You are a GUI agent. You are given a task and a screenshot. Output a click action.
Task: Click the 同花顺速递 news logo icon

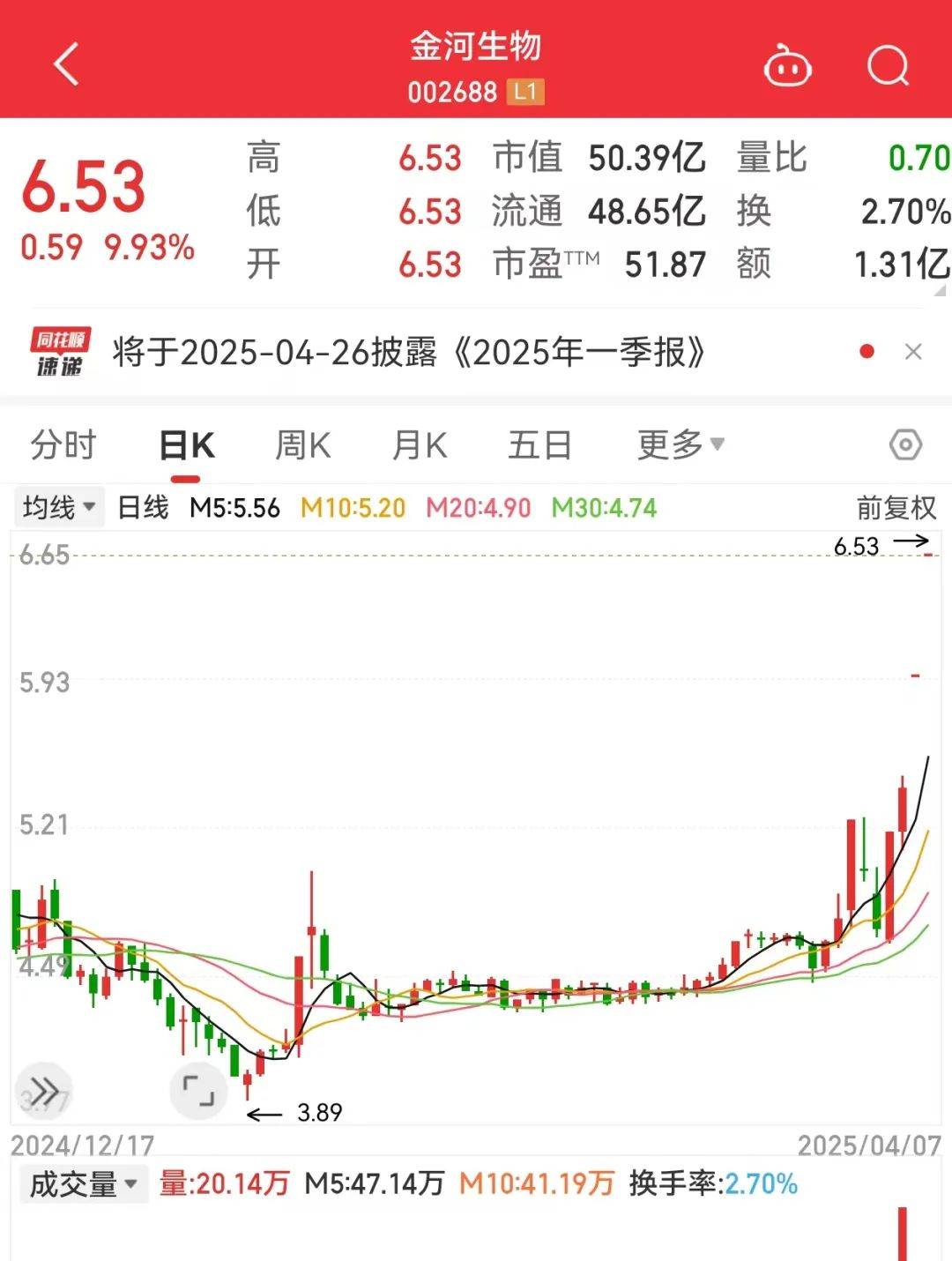click(x=55, y=351)
